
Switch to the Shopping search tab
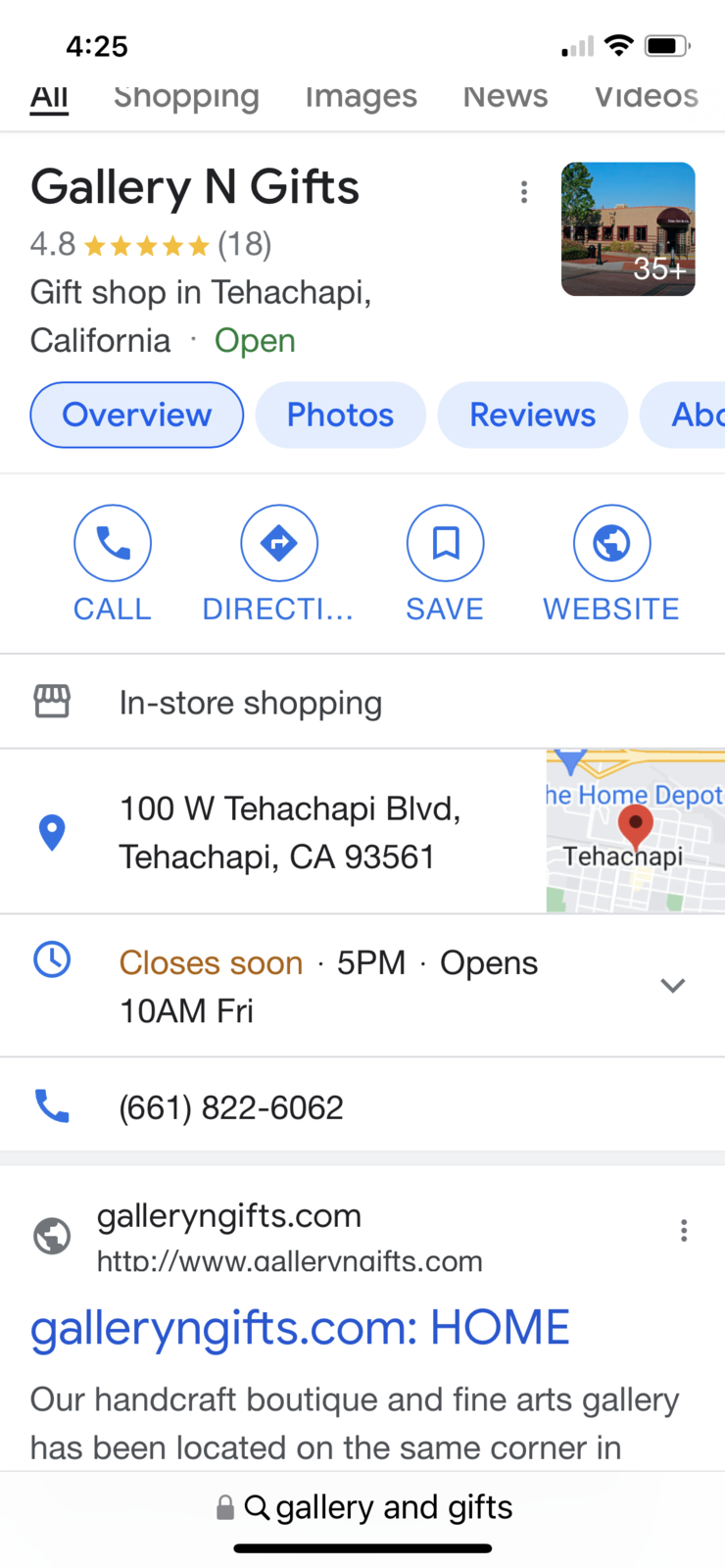click(186, 96)
